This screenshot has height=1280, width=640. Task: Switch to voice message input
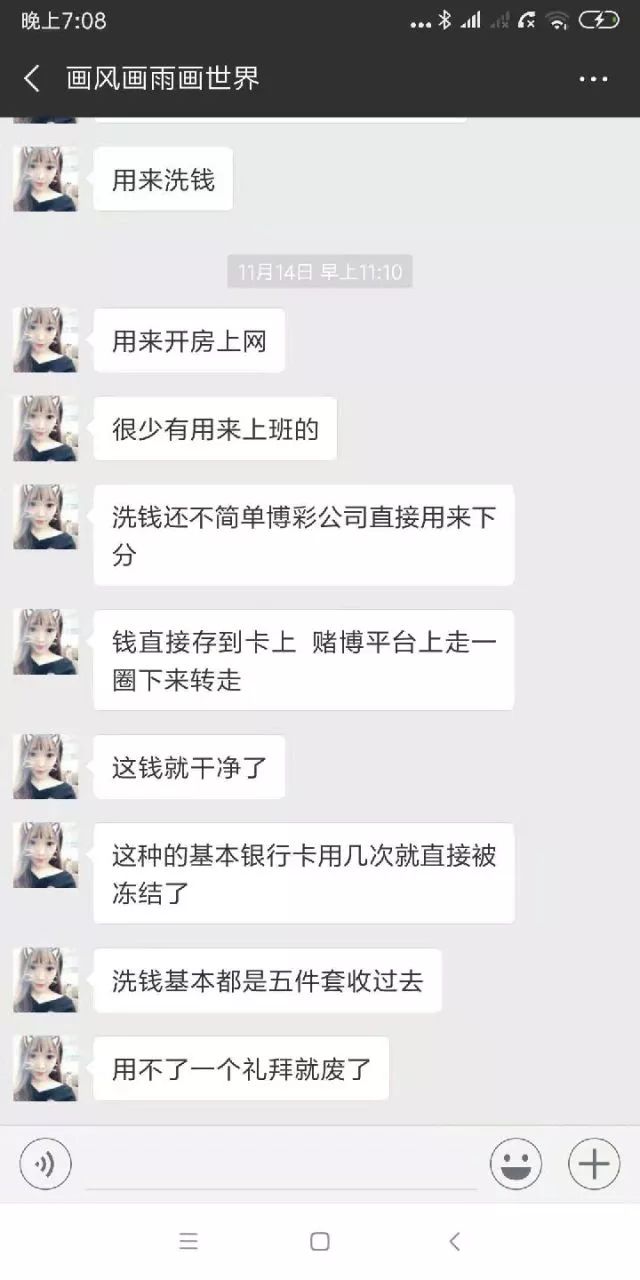pos(45,1165)
